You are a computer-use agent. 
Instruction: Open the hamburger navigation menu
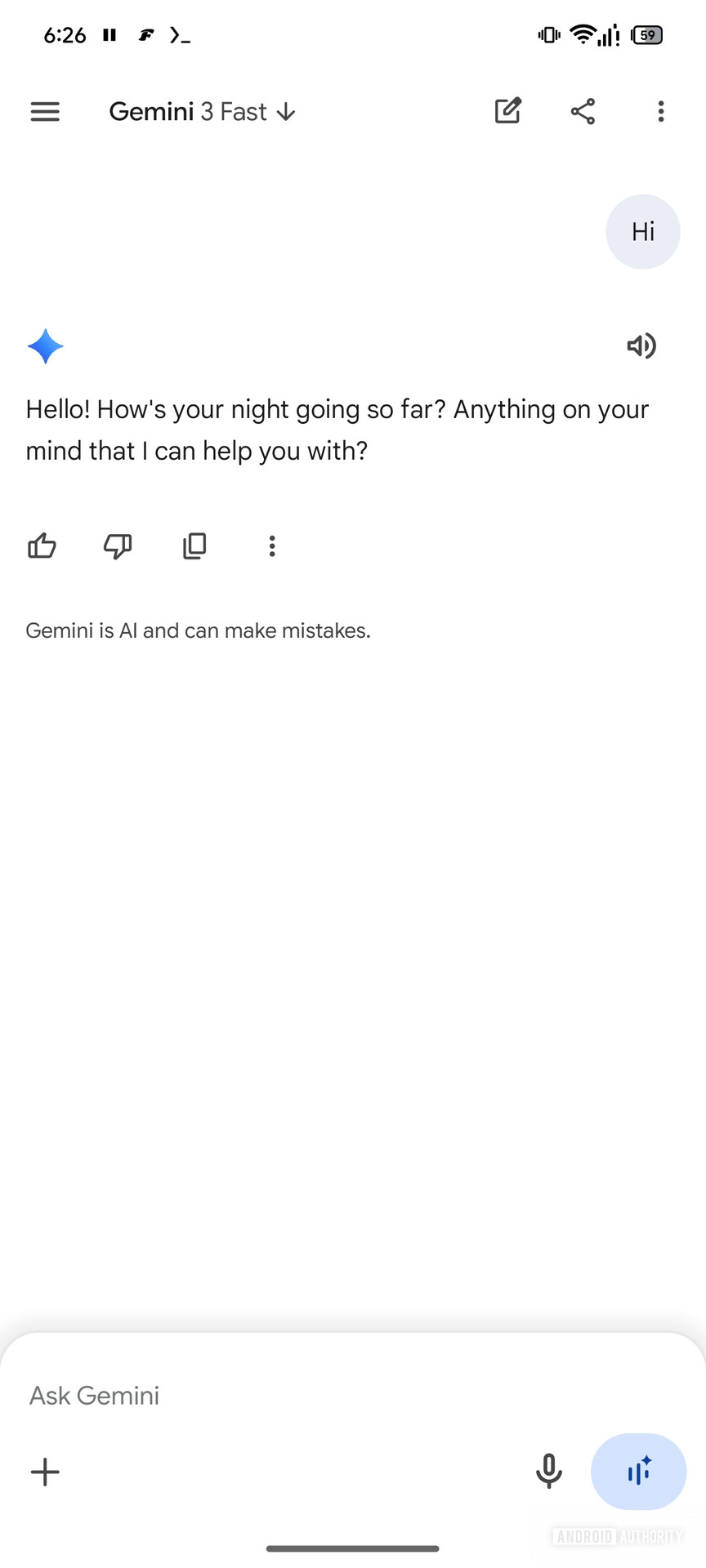[x=45, y=111]
